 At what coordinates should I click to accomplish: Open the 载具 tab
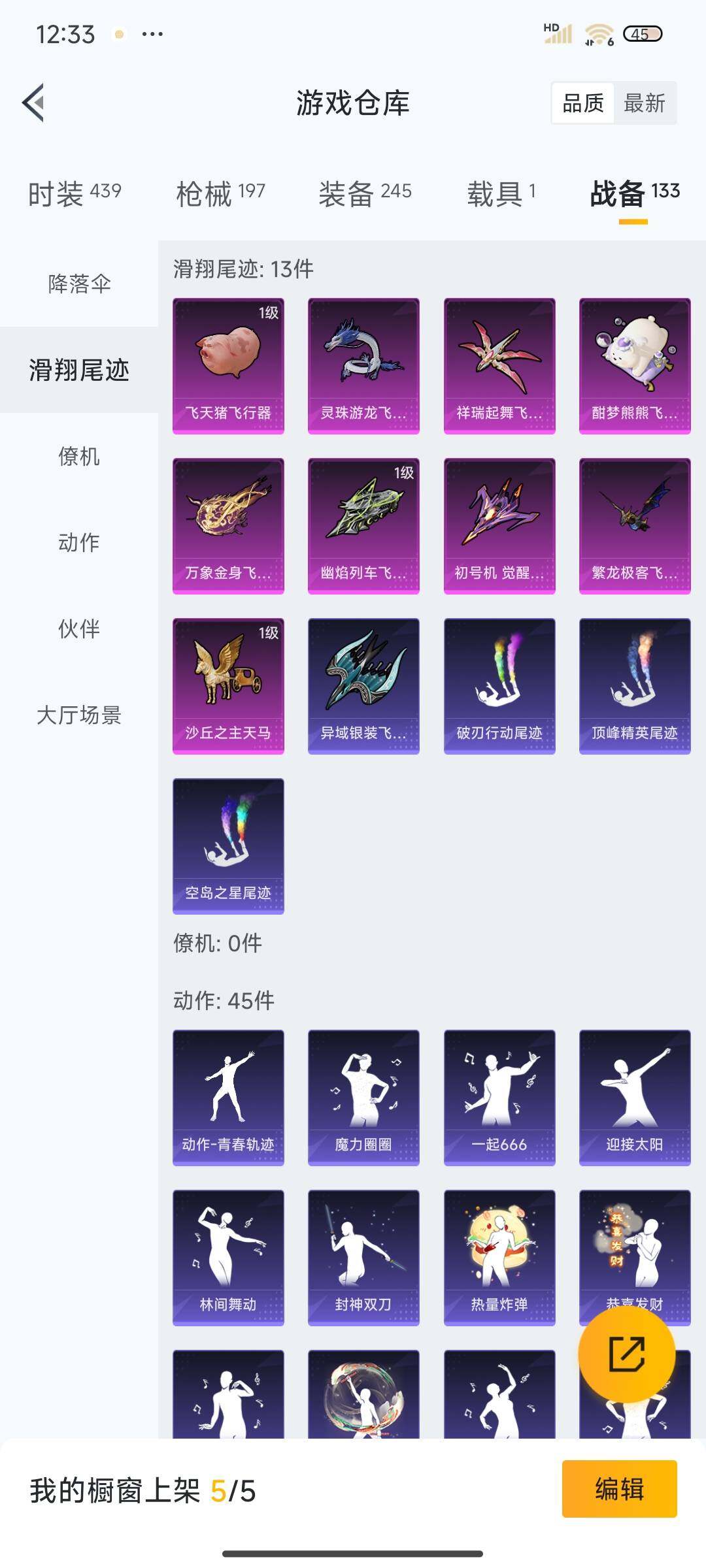[501, 193]
